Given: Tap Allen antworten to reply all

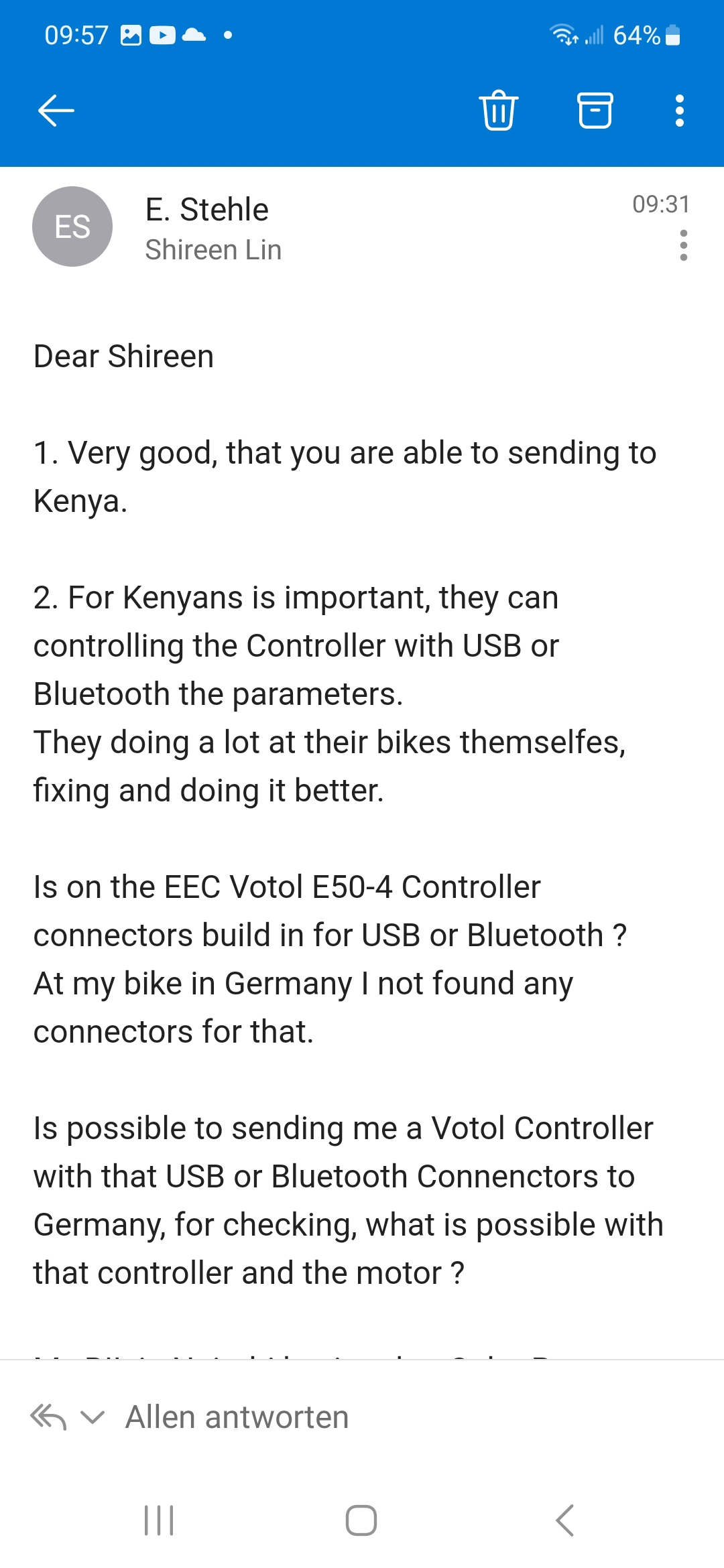Looking at the screenshot, I should (x=237, y=1417).
